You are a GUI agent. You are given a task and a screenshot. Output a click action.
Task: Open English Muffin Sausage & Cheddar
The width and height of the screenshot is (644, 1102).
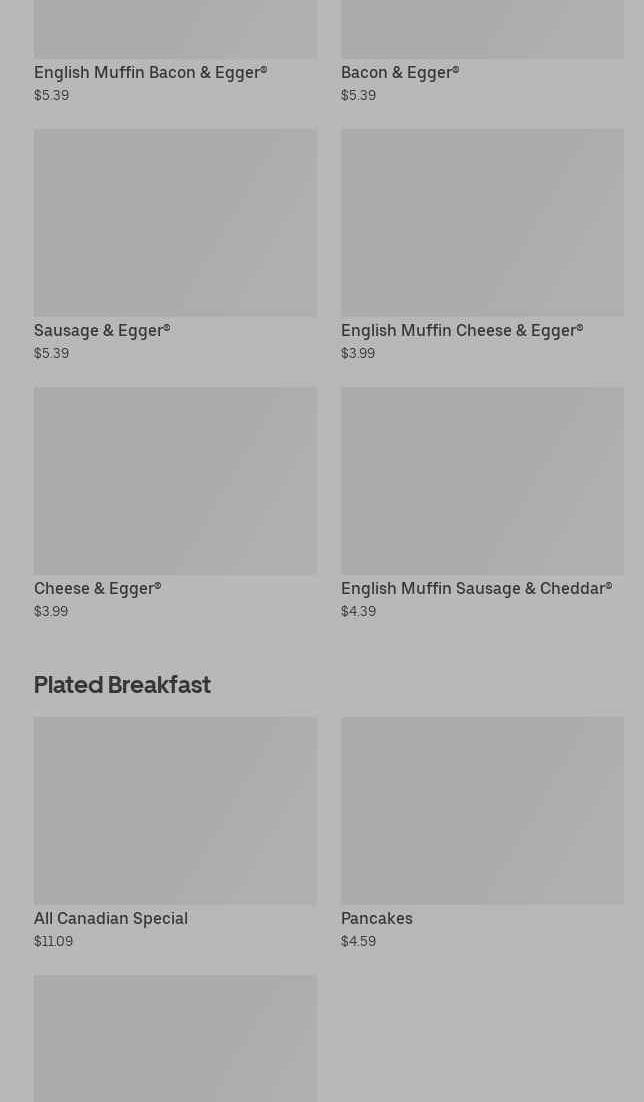482,503
